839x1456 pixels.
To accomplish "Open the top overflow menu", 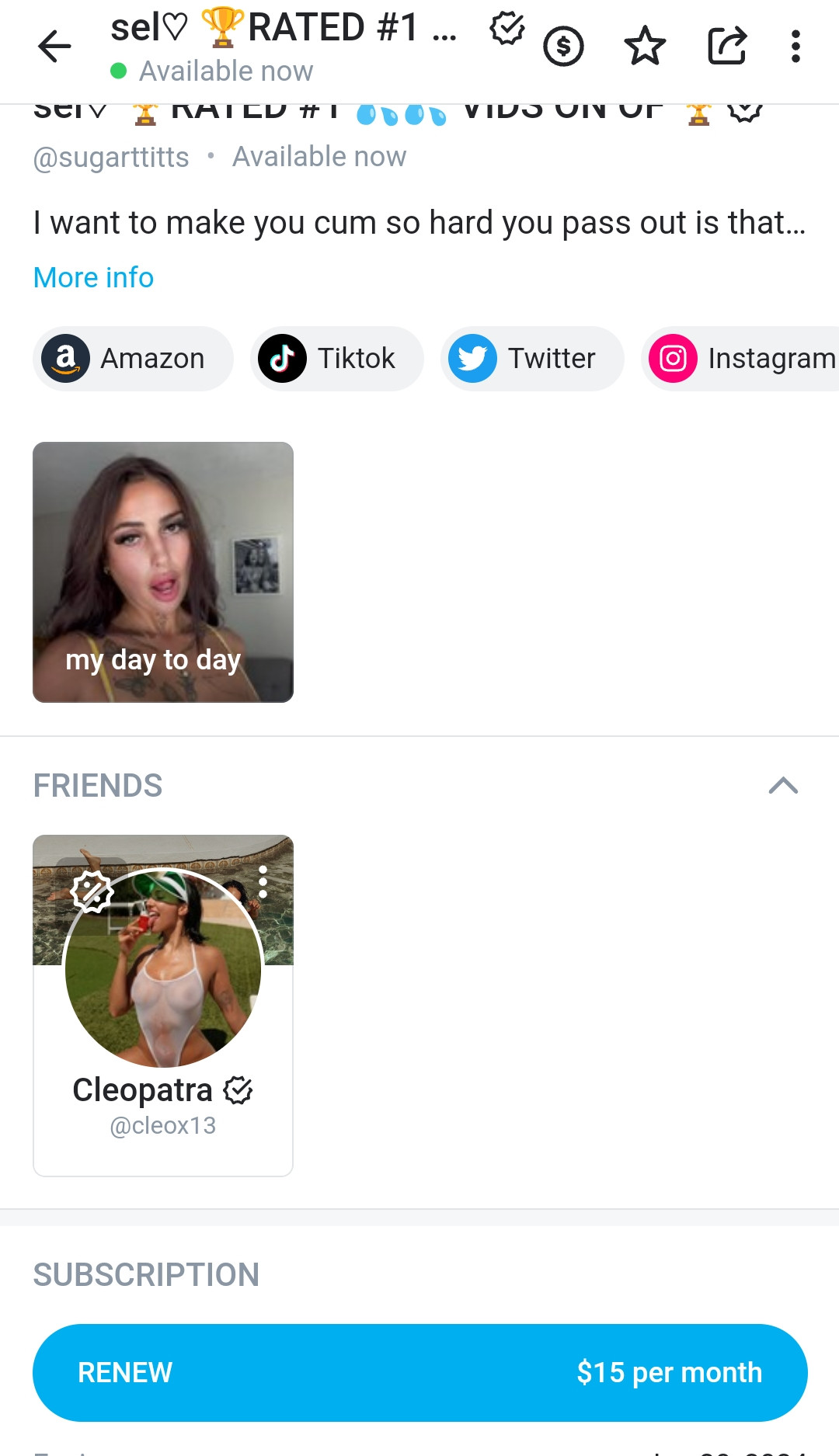I will tap(795, 47).
